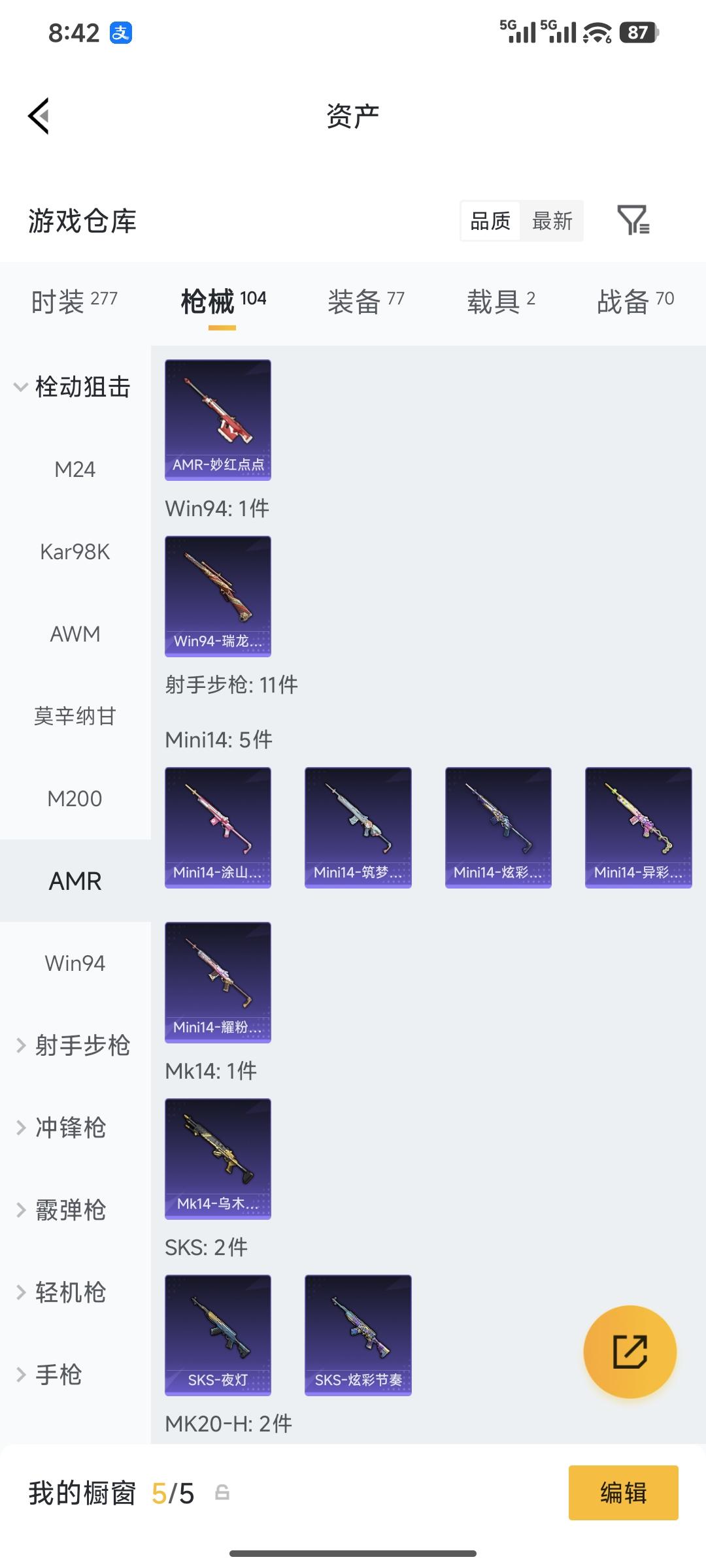Click the lock icon next to 我的橱窗
Image resolution: width=706 pixels, height=1568 pixels.
(x=222, y=1493)
